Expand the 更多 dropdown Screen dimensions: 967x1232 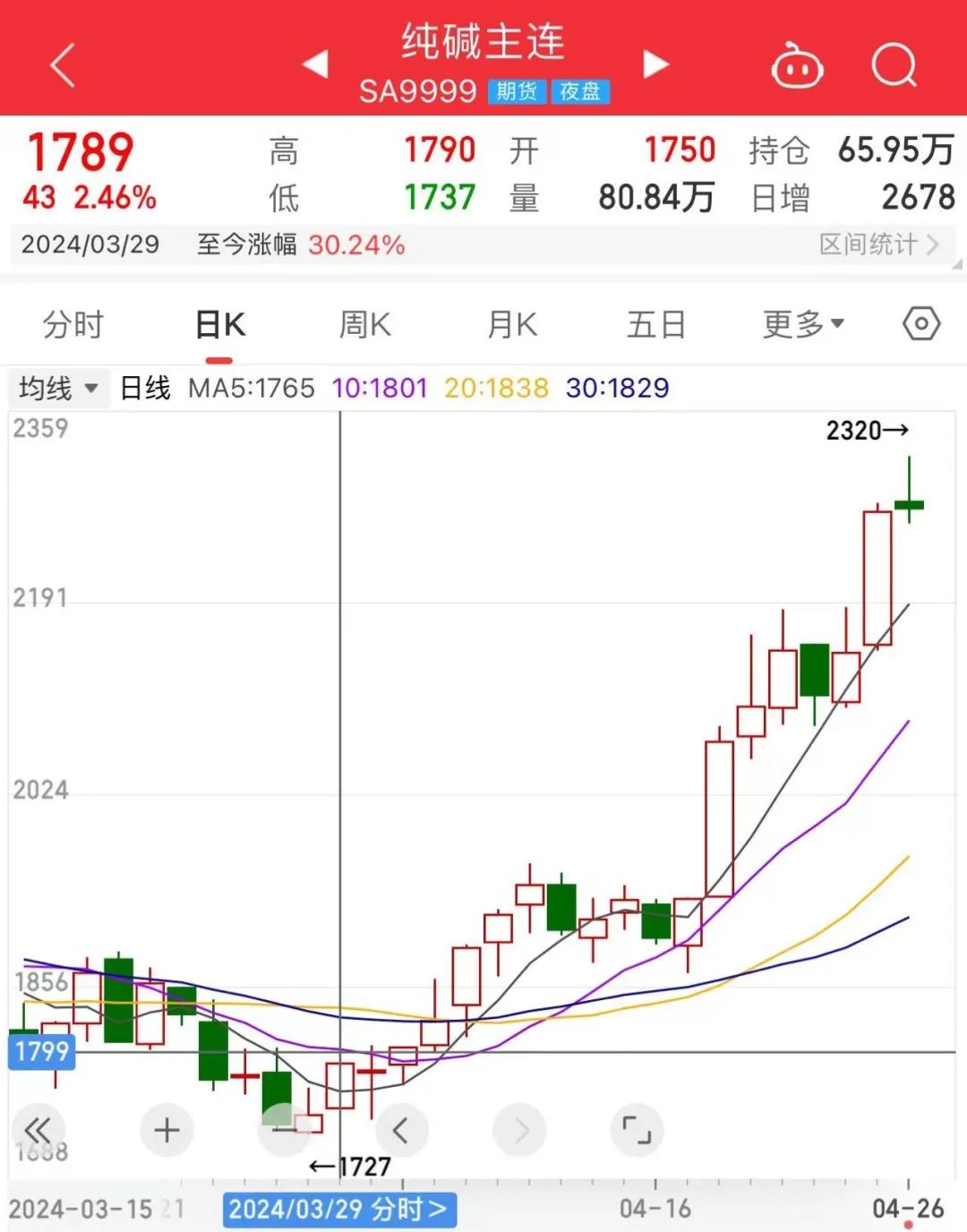pyautogui.click(x=803, y=325)
